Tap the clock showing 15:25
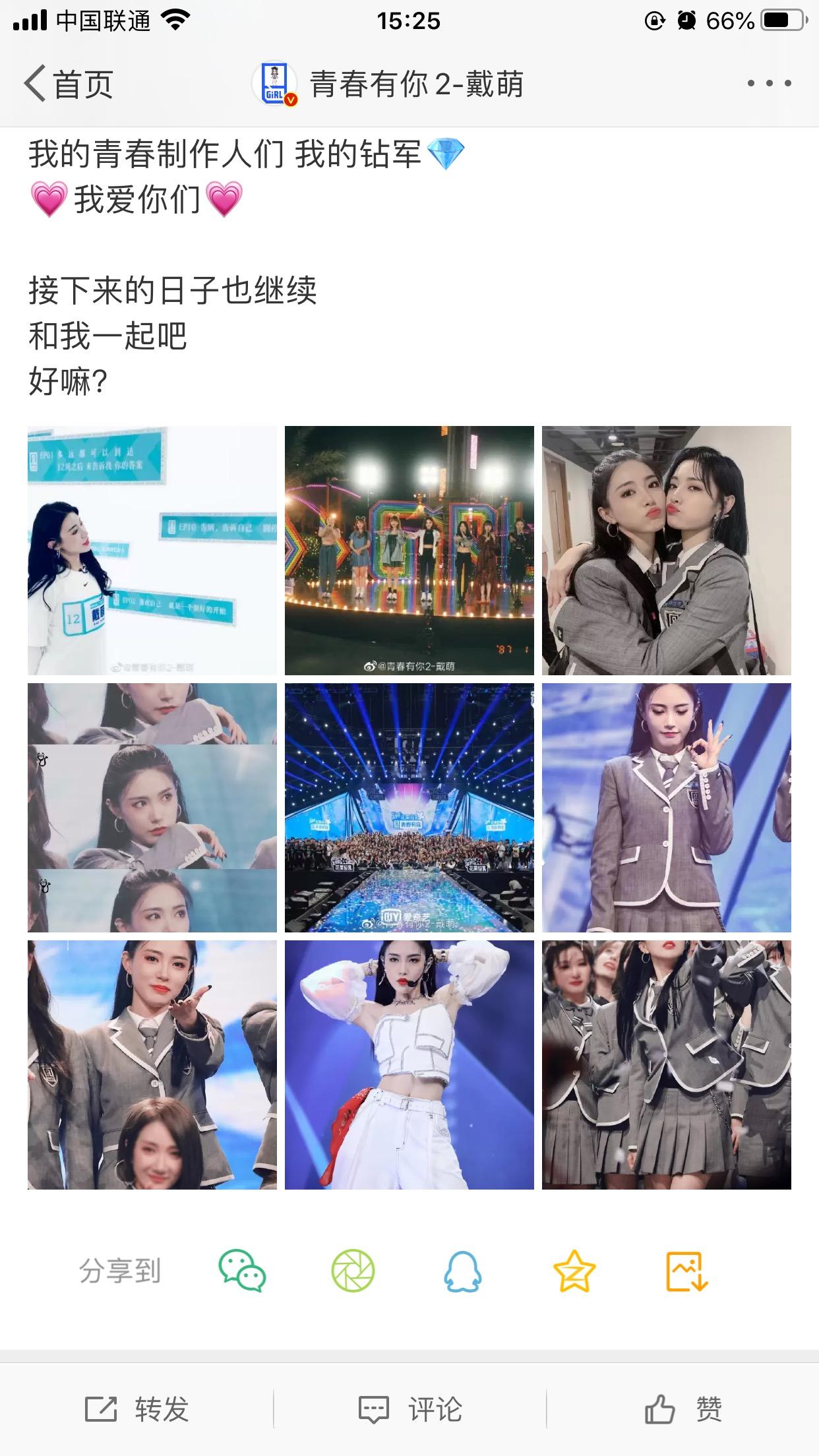 (409, 21)
